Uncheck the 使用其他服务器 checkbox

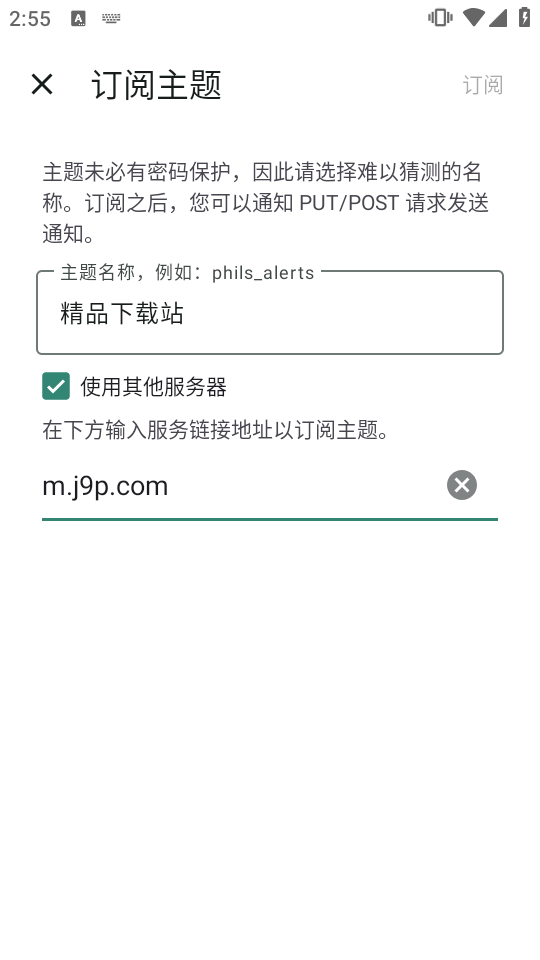click(56, 386)
